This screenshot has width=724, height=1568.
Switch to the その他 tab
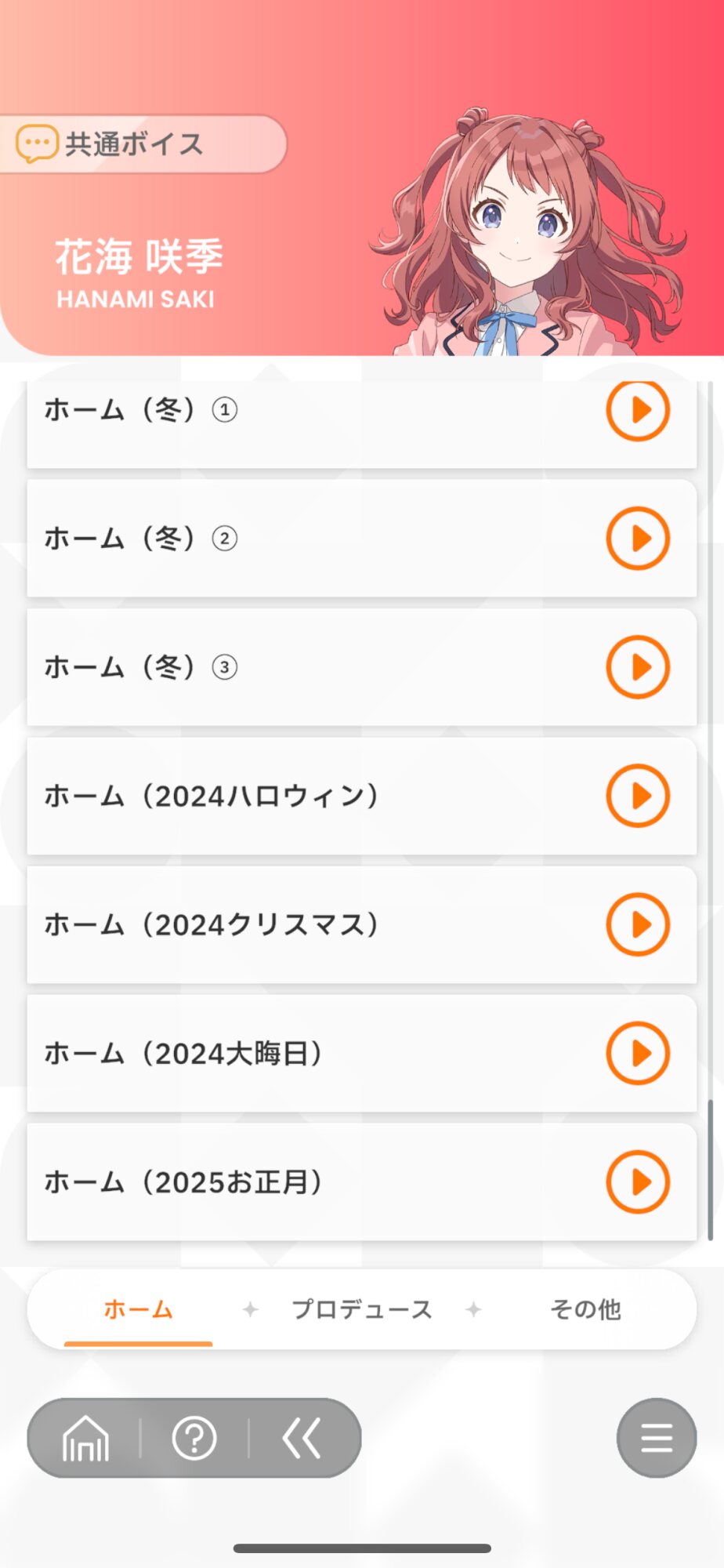[585, 1309]
